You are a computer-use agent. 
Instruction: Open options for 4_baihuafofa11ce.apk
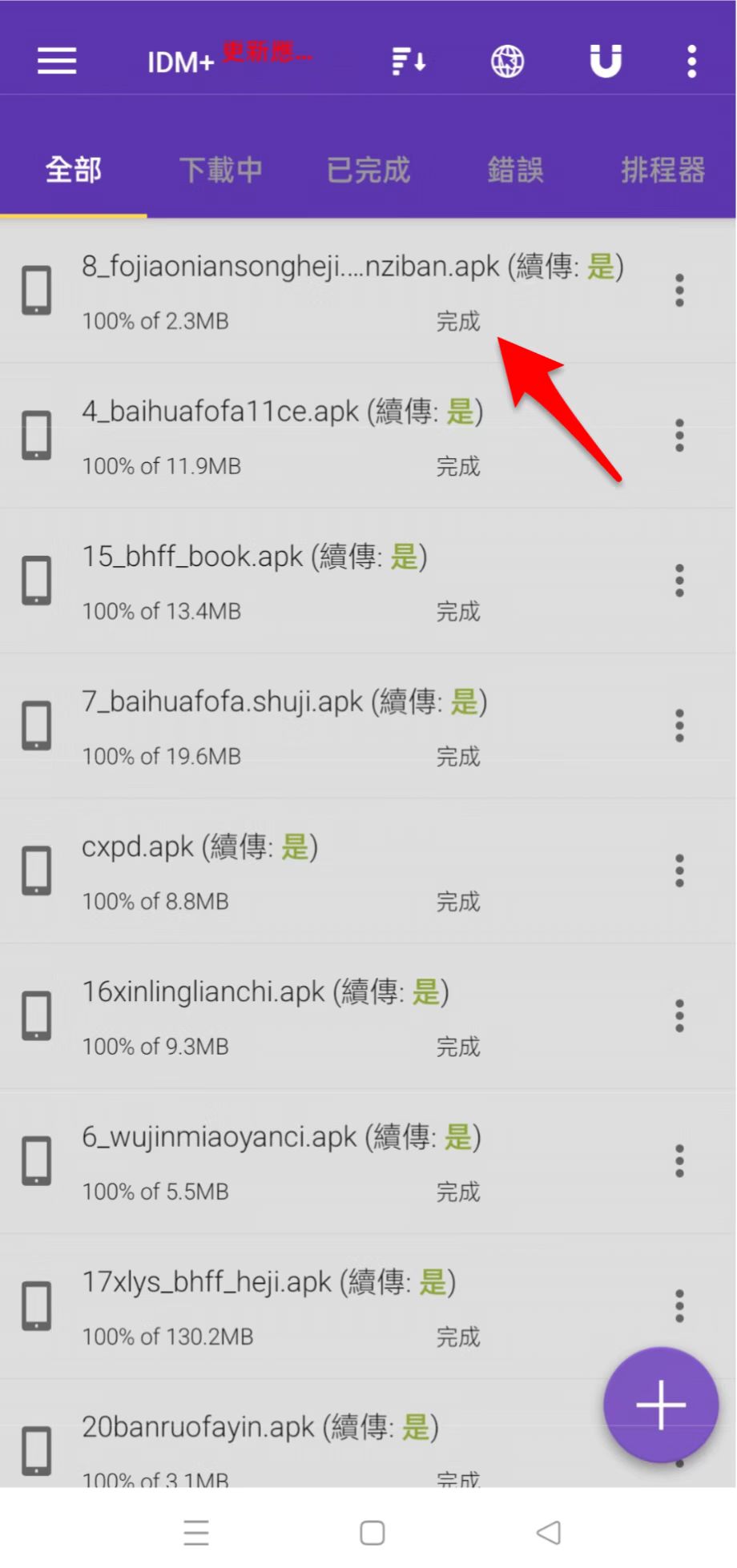(x=679, y=436)
